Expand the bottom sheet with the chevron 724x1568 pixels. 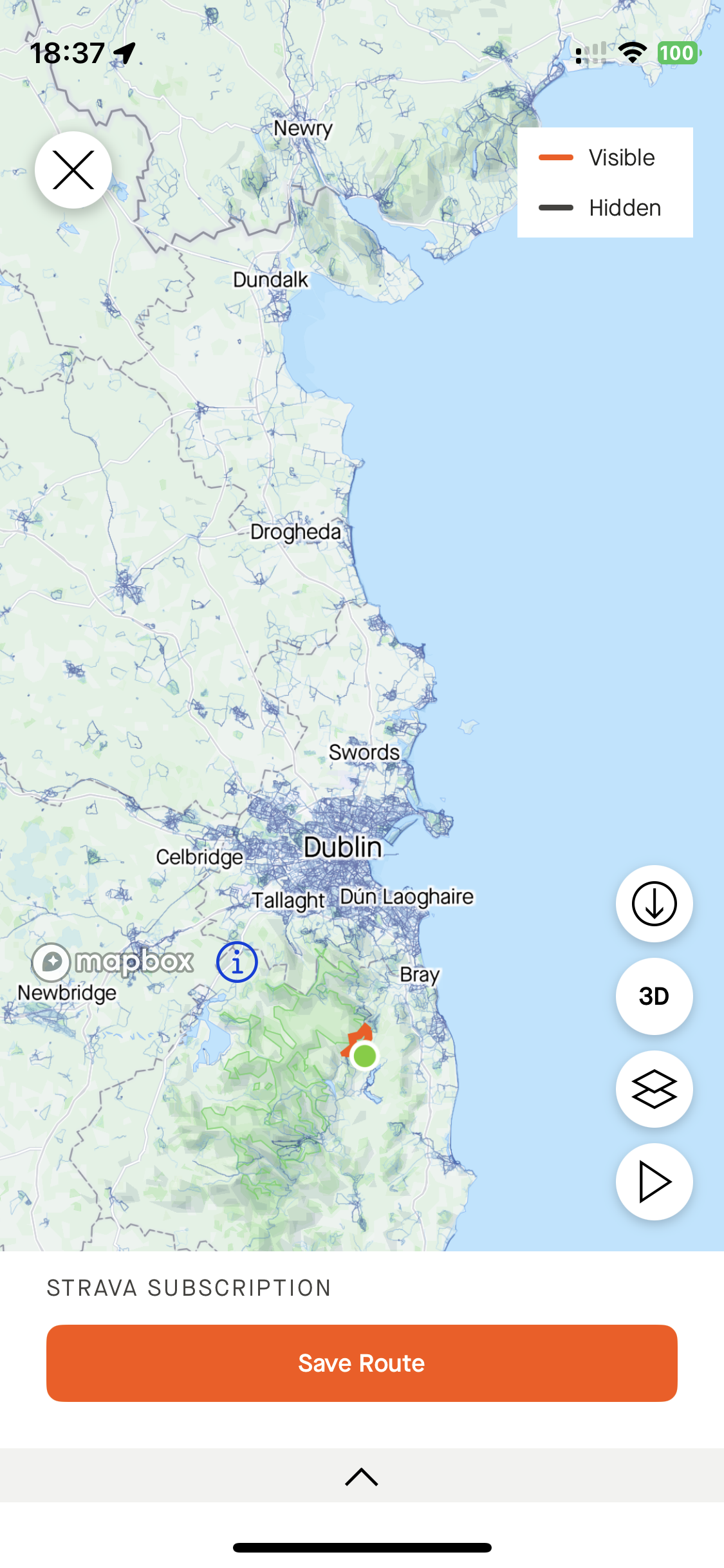point(362,1477)
